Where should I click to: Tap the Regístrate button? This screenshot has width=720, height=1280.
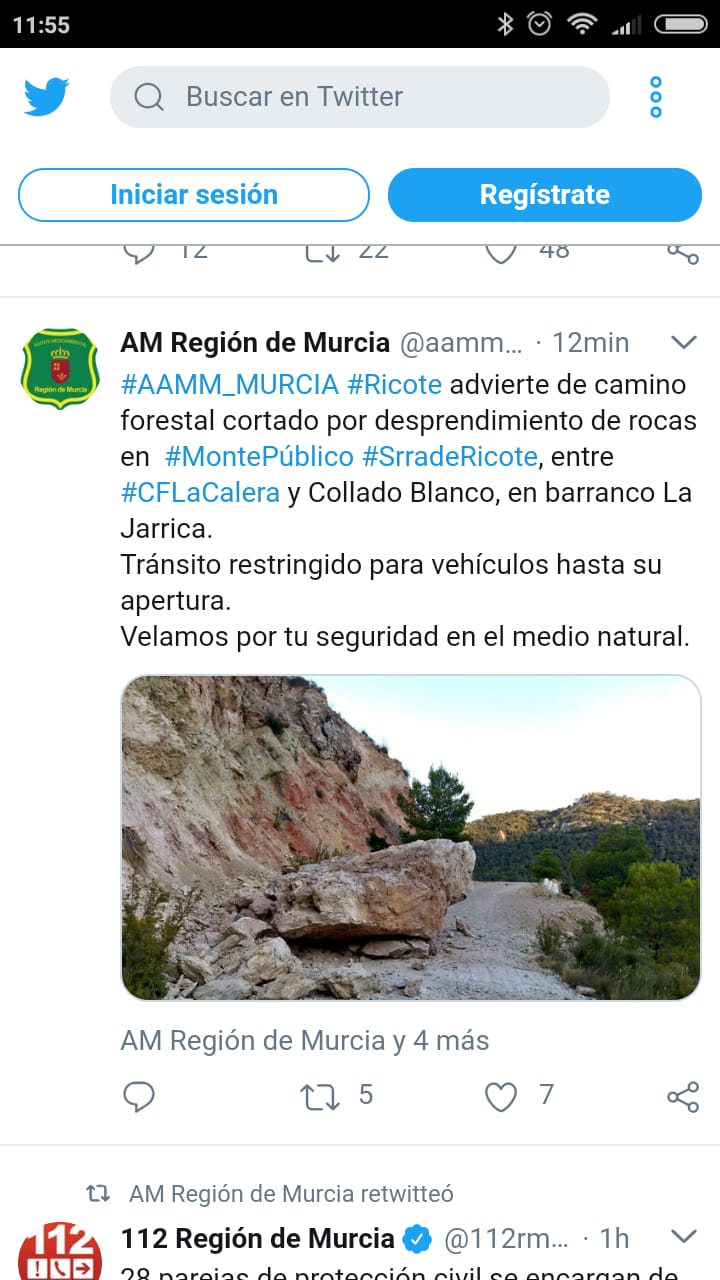pyautogui.click(x=545, y=194)
